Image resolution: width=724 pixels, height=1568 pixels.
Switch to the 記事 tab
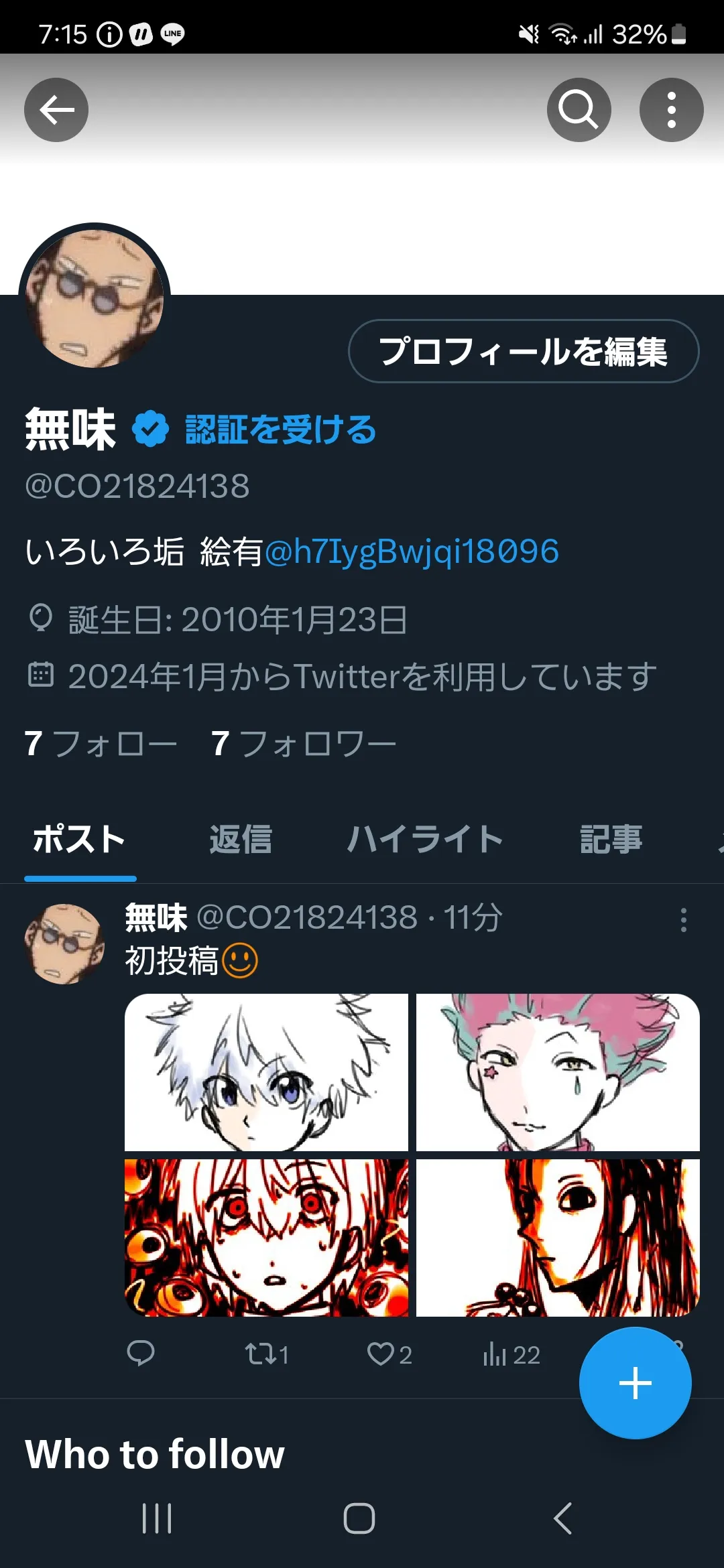[611, 839]
